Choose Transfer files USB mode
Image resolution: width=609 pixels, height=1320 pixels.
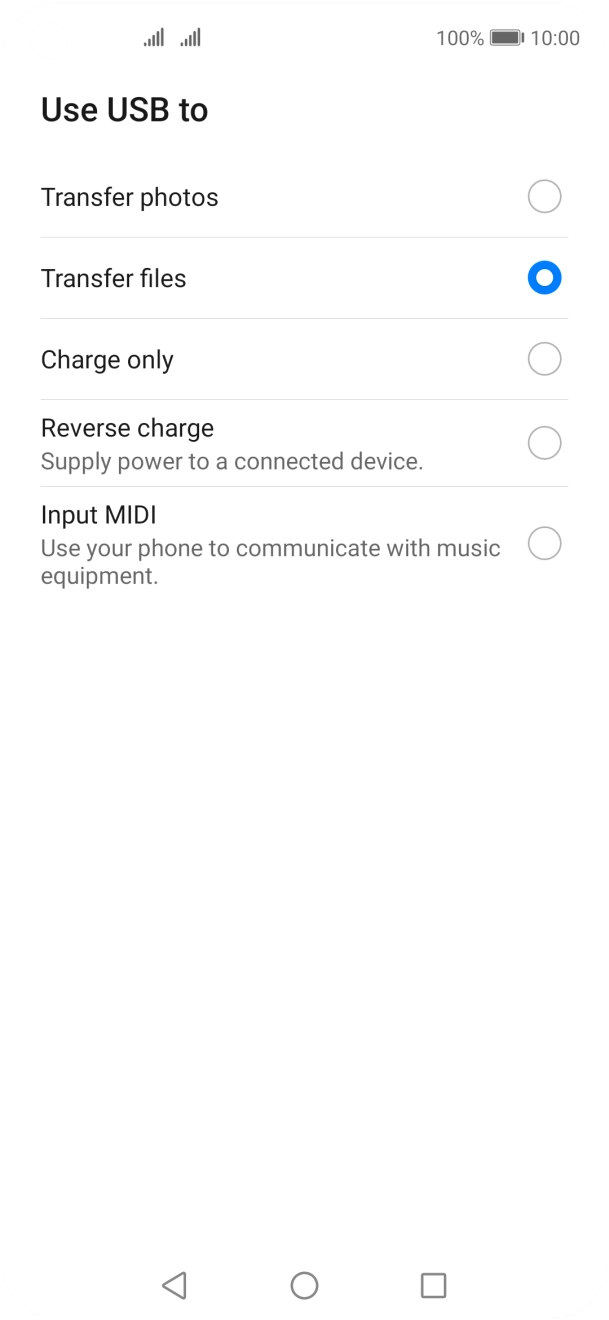[544, 278]
